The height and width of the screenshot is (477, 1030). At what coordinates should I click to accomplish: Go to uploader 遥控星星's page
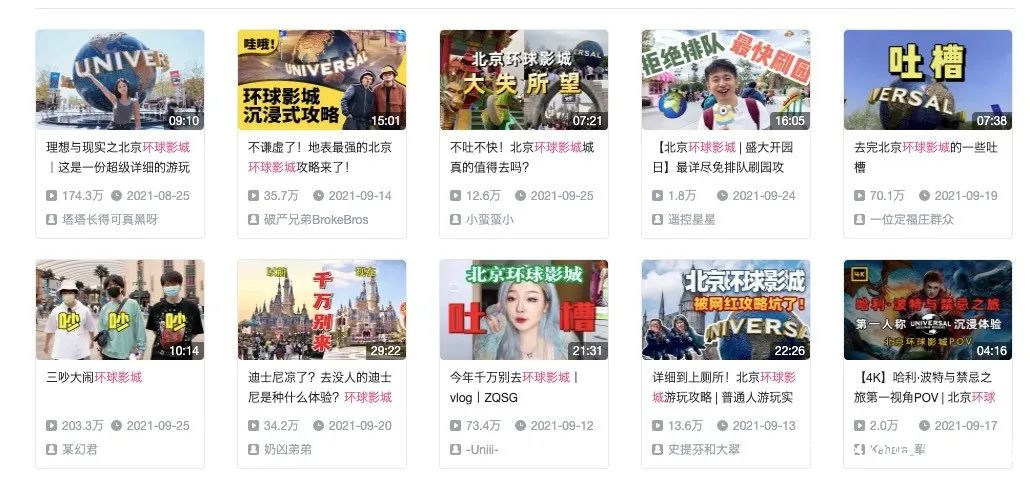click(x=692, y=219)
